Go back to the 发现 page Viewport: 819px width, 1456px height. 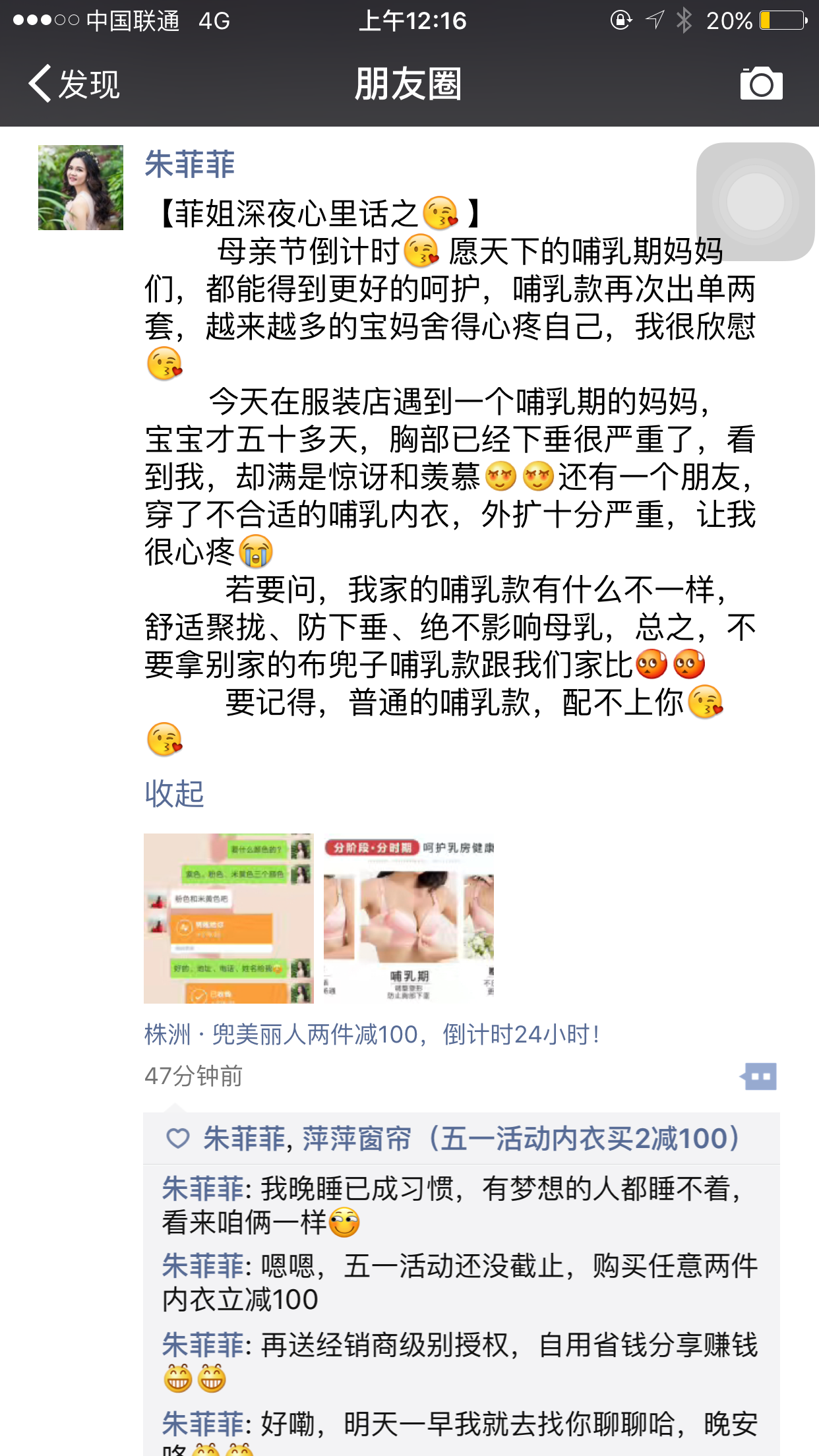[74, 84]
